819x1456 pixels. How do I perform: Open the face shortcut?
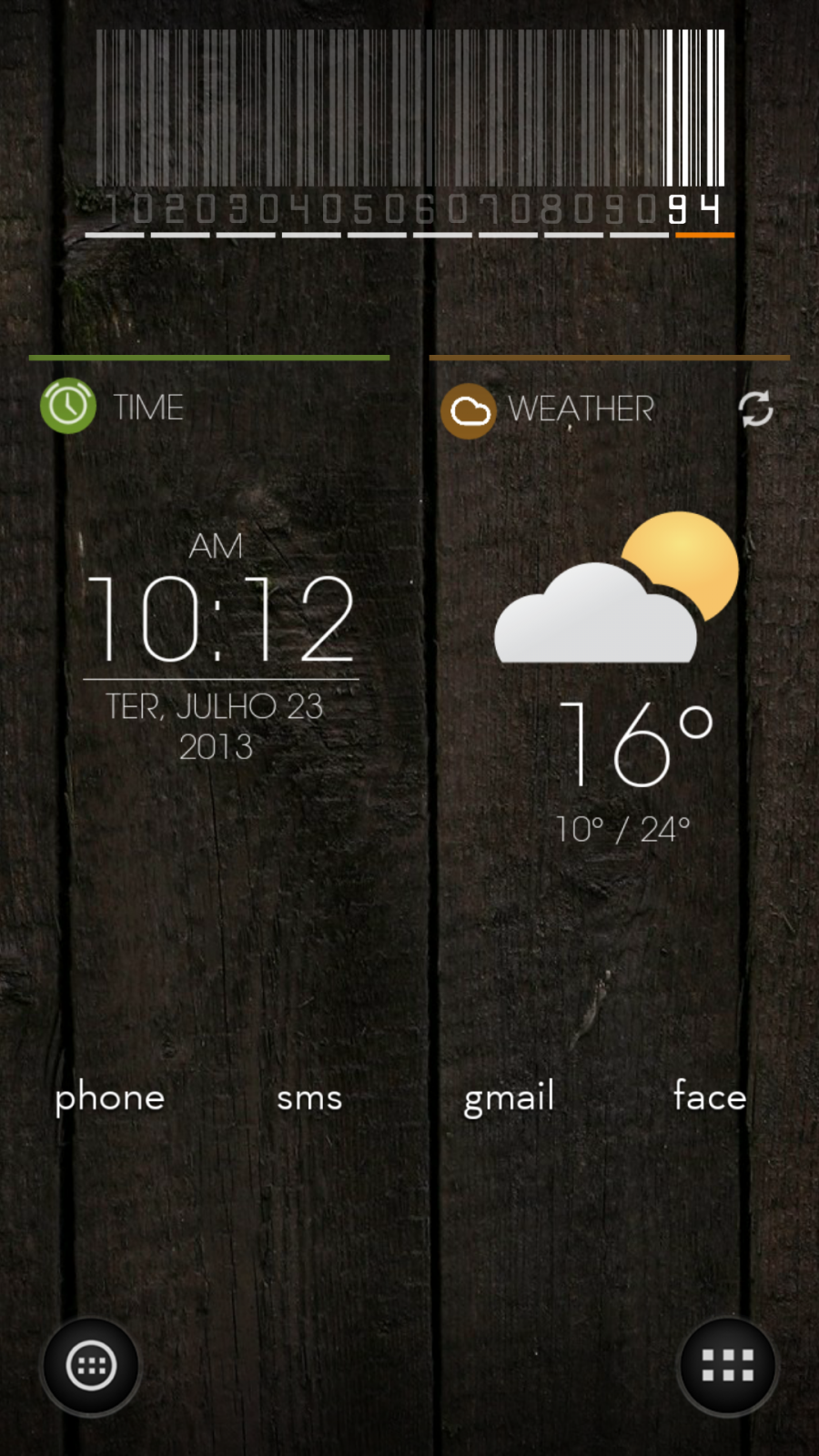[710, 1096]
